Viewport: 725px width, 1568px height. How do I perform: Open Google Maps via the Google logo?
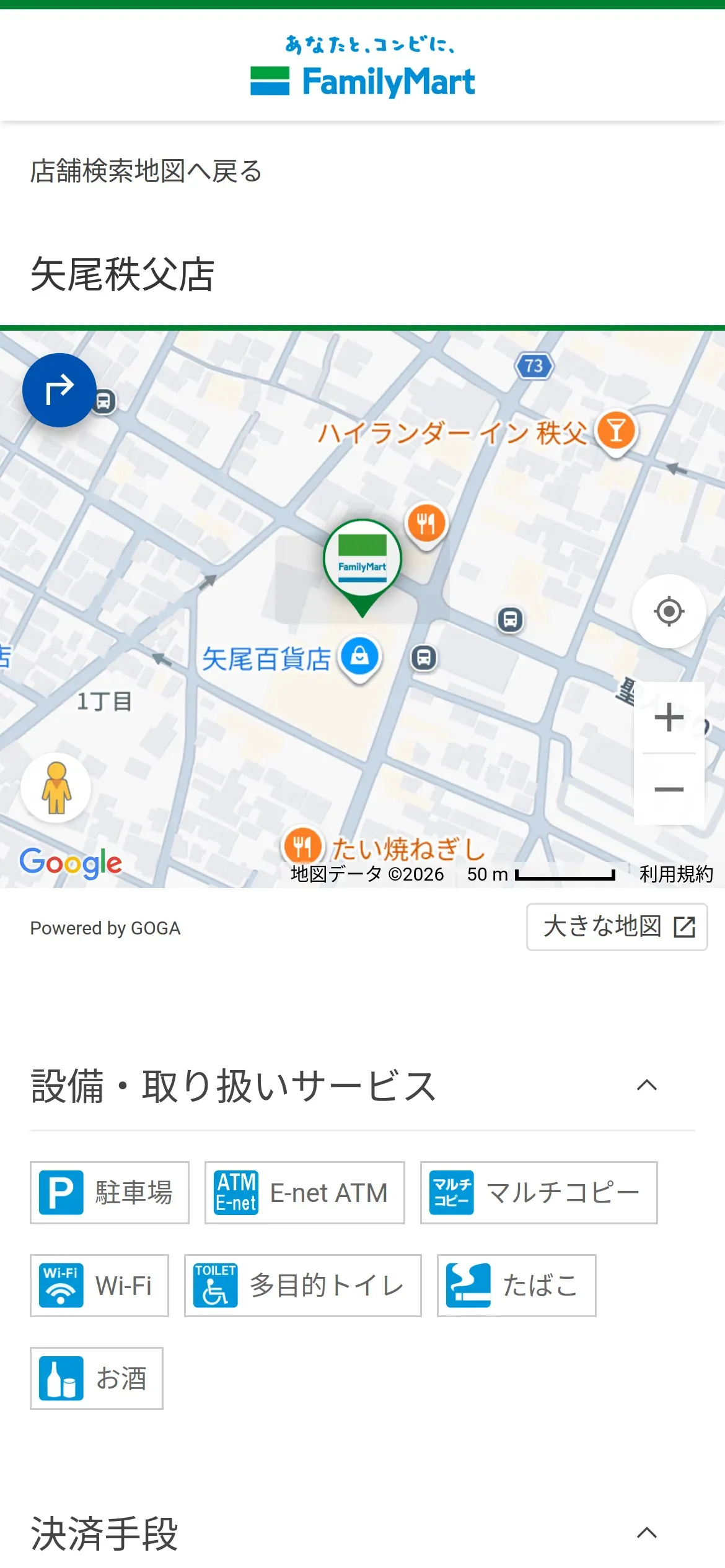click(71, 863)
